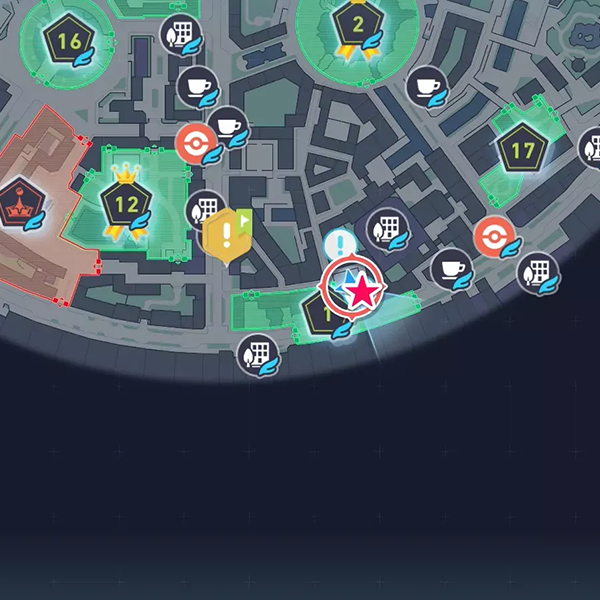Viewport: 600px width, 600px height.
Task: Select wild zone 12 with crown
Action: tap(125, 203)
